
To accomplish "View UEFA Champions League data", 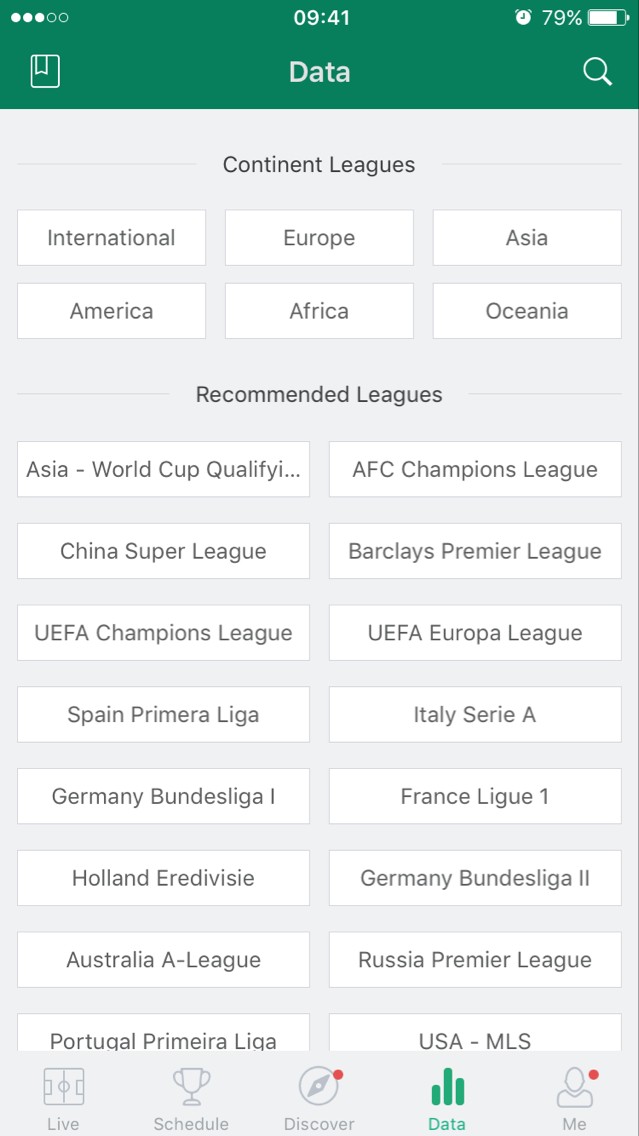I will (164, 632).
